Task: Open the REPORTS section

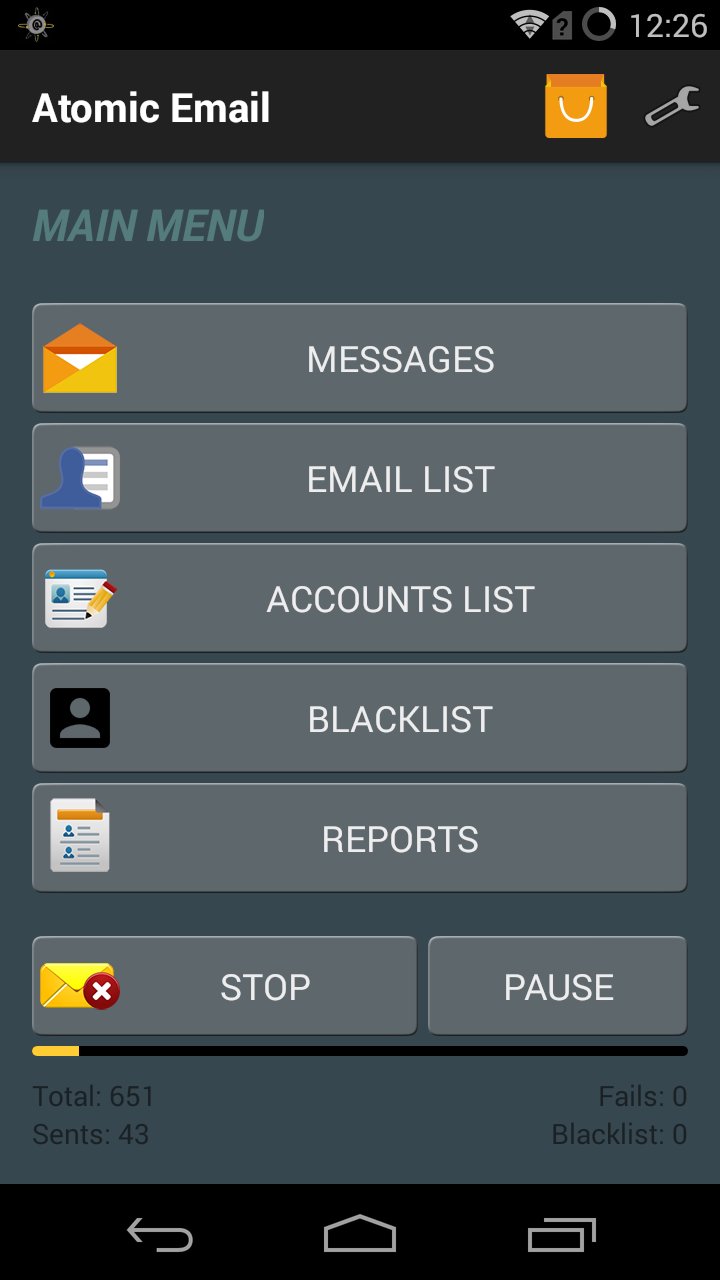Action: pyautogui.click(x=400, y=837)
